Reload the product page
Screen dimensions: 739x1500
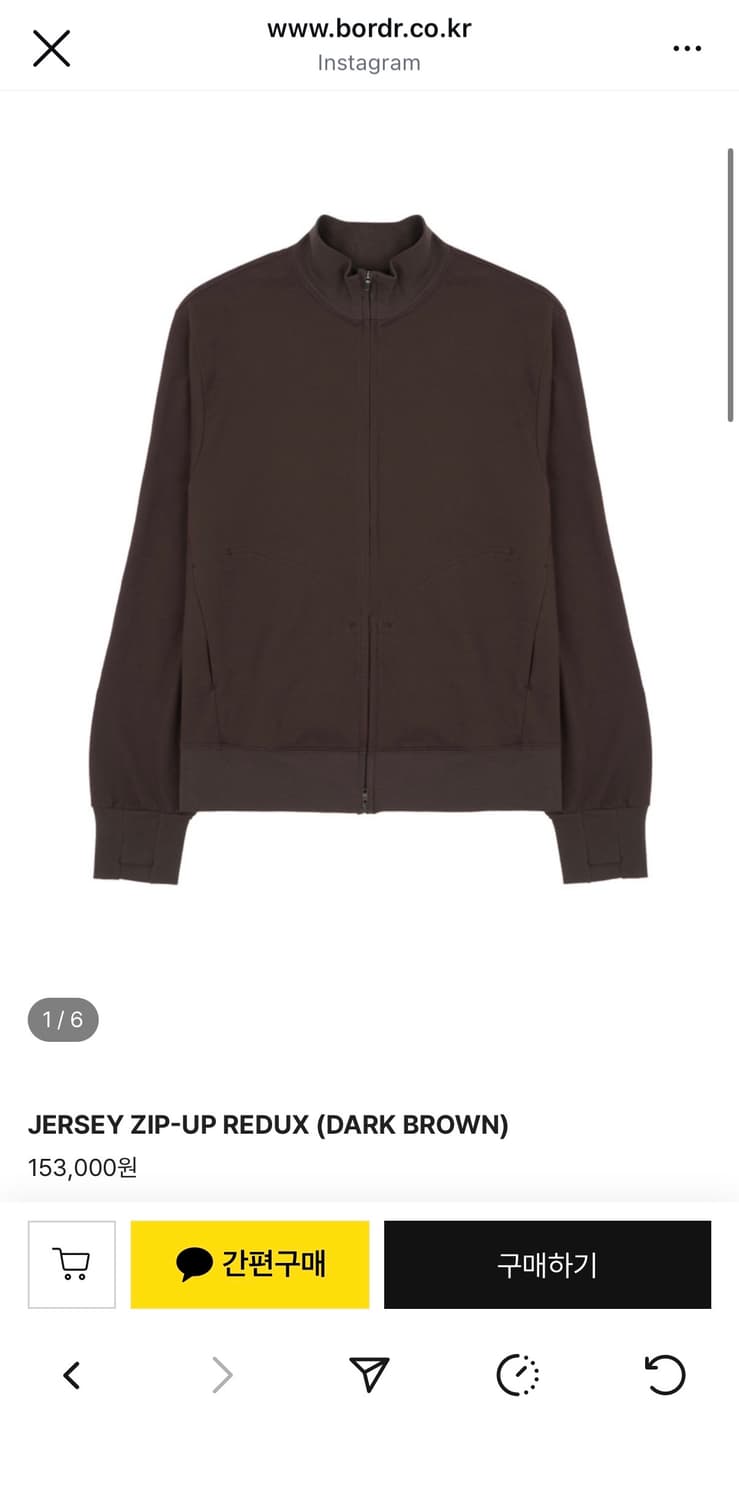pyautogui.click(x=665, y=1374)
